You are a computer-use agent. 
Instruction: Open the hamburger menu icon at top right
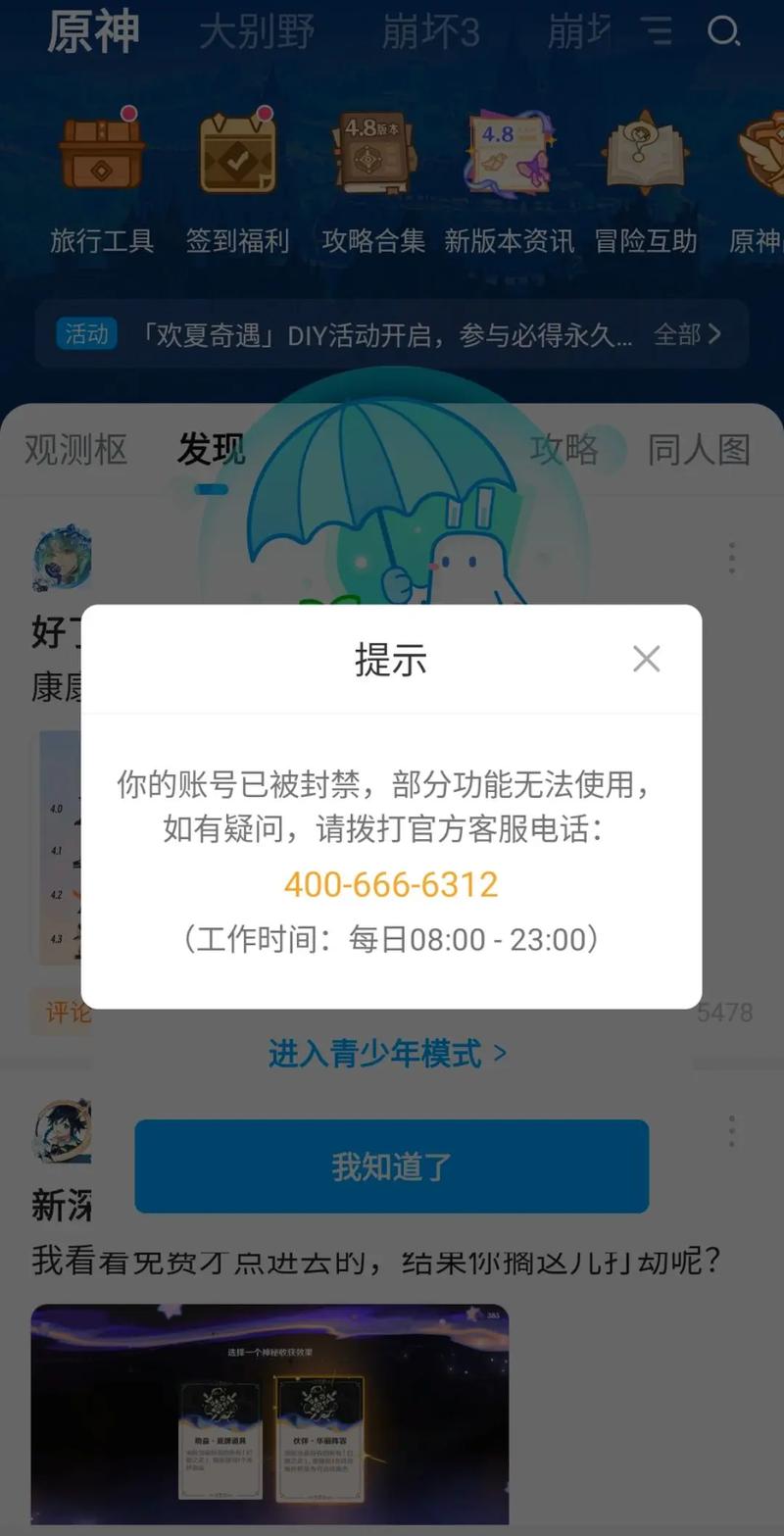click(x=658, y=30)
